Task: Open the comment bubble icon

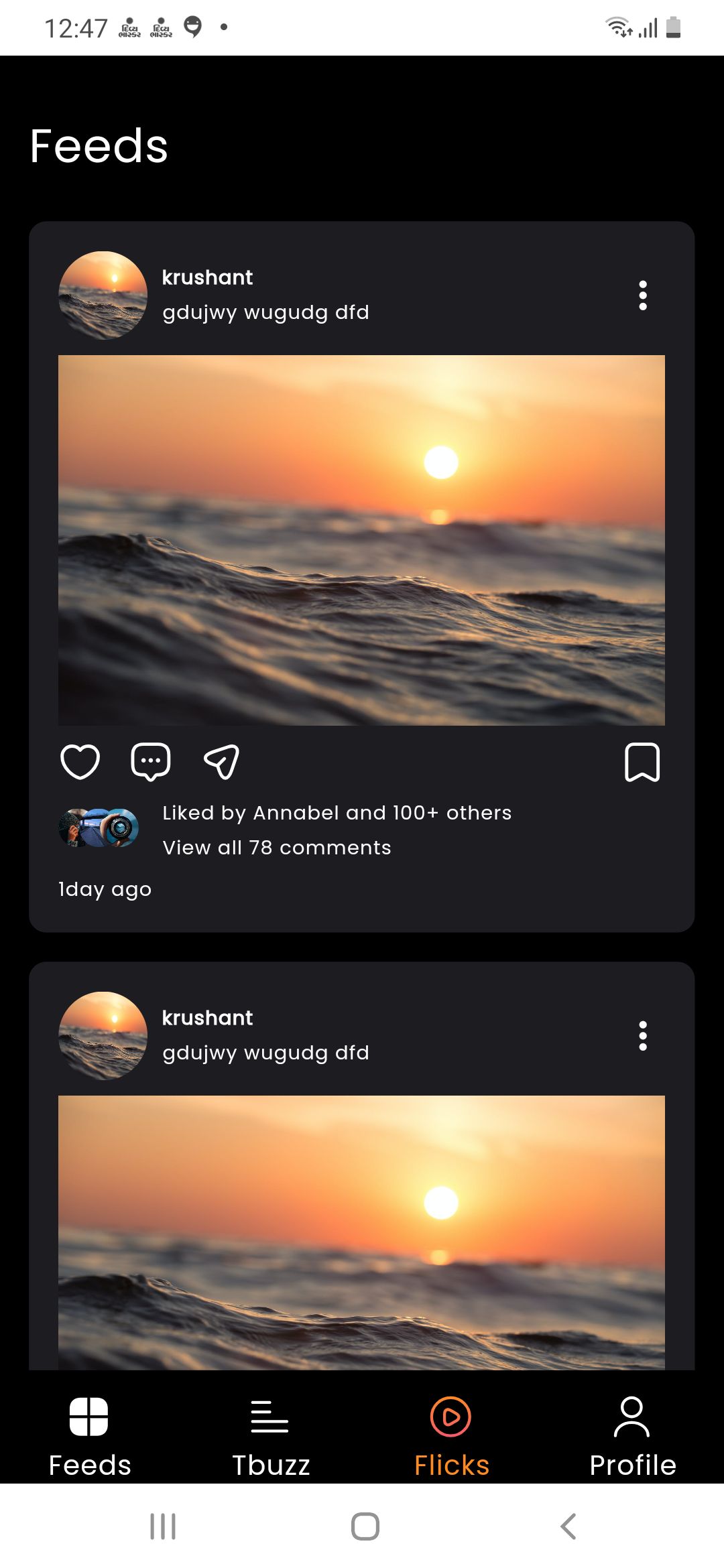Action: pos(151,762)
